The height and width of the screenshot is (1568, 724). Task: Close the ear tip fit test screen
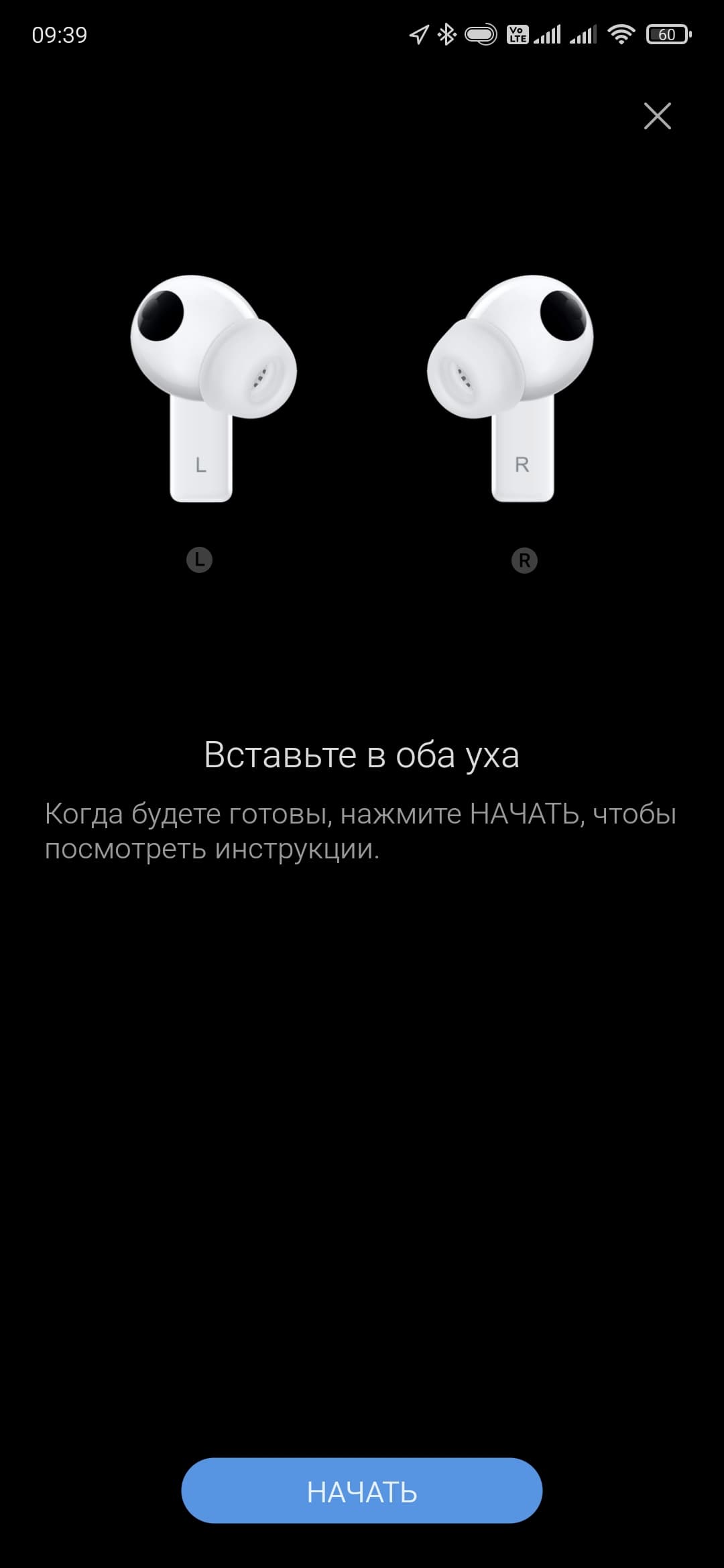tap(657, 116)
